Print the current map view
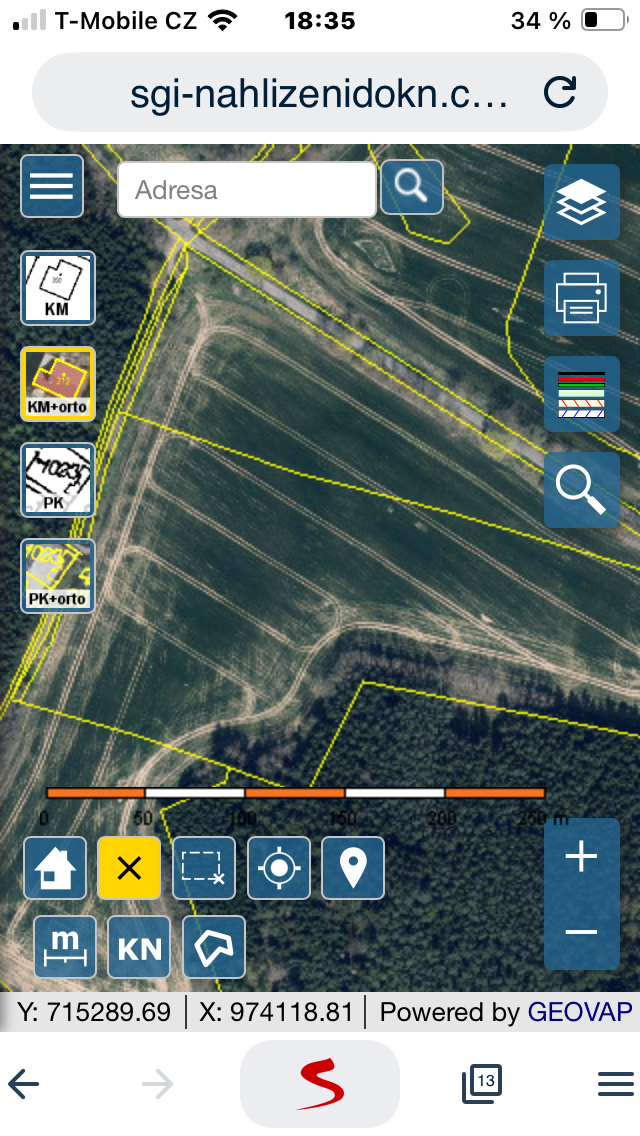This screenshot has width=640, height=1136. [581, 298]
